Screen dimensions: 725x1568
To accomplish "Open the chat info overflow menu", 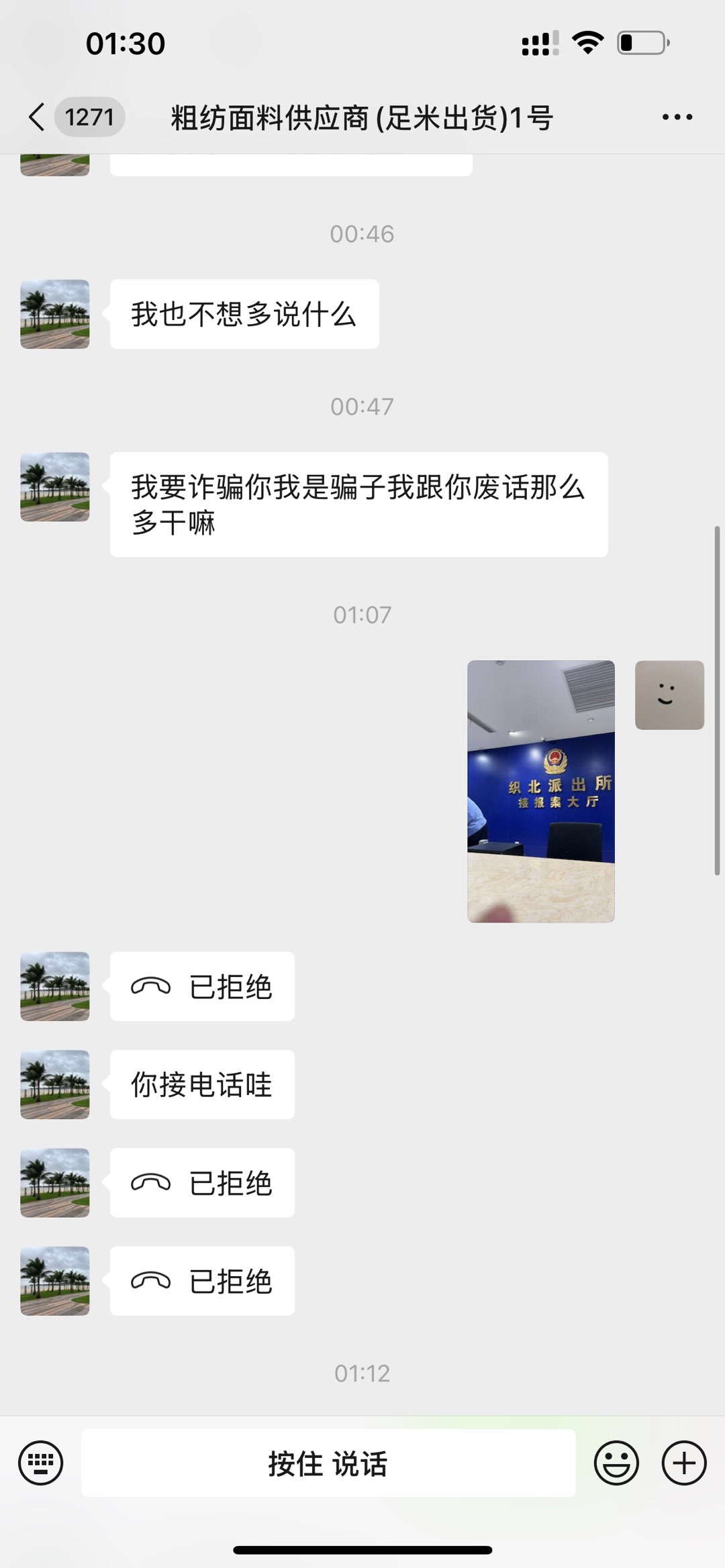I will coord(677,117).
